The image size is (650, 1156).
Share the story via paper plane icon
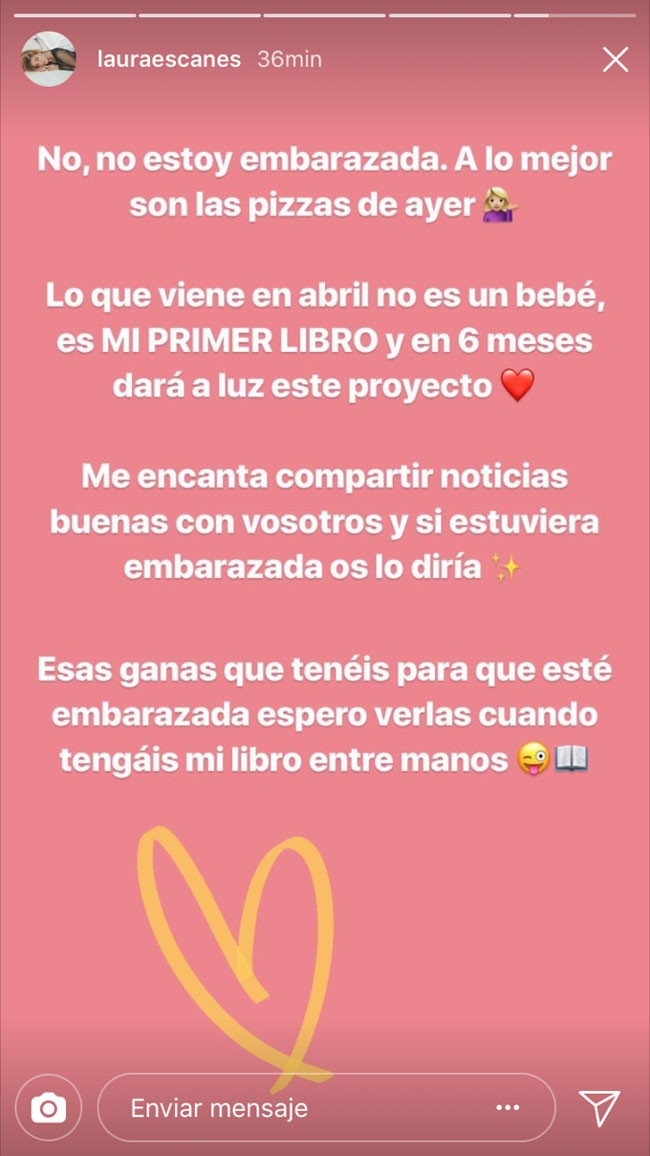coord(600,1107)
